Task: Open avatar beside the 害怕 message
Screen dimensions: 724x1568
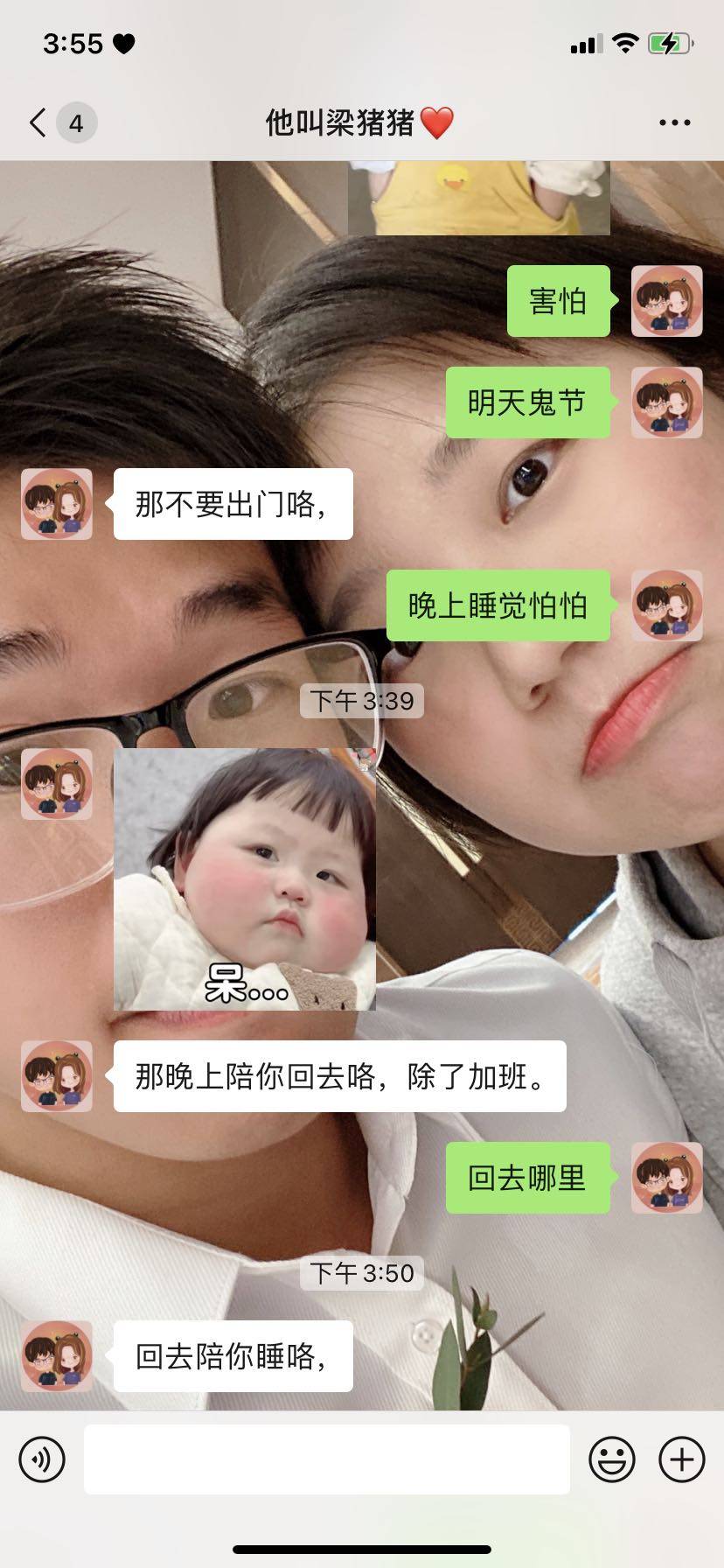Action: point(666,302)
